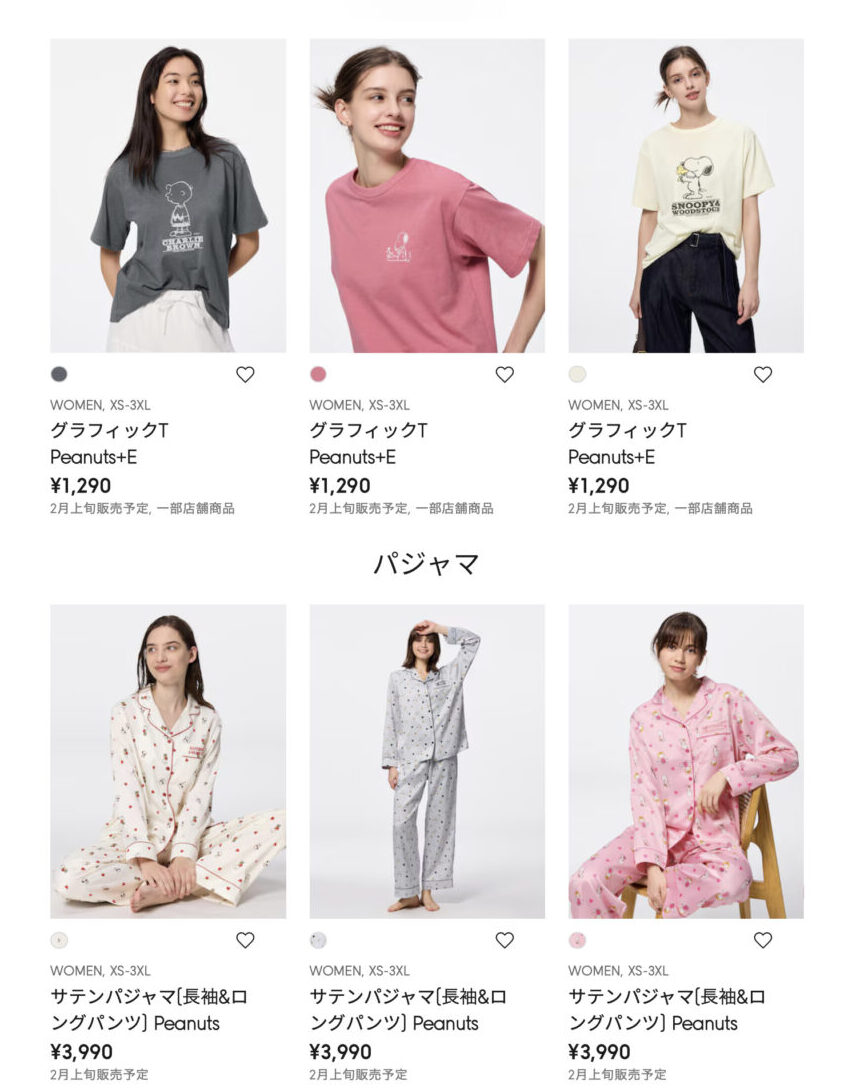851x1088 pixels.
Task: Favorite the gray satin pajama set
Action: coord(504,940)
